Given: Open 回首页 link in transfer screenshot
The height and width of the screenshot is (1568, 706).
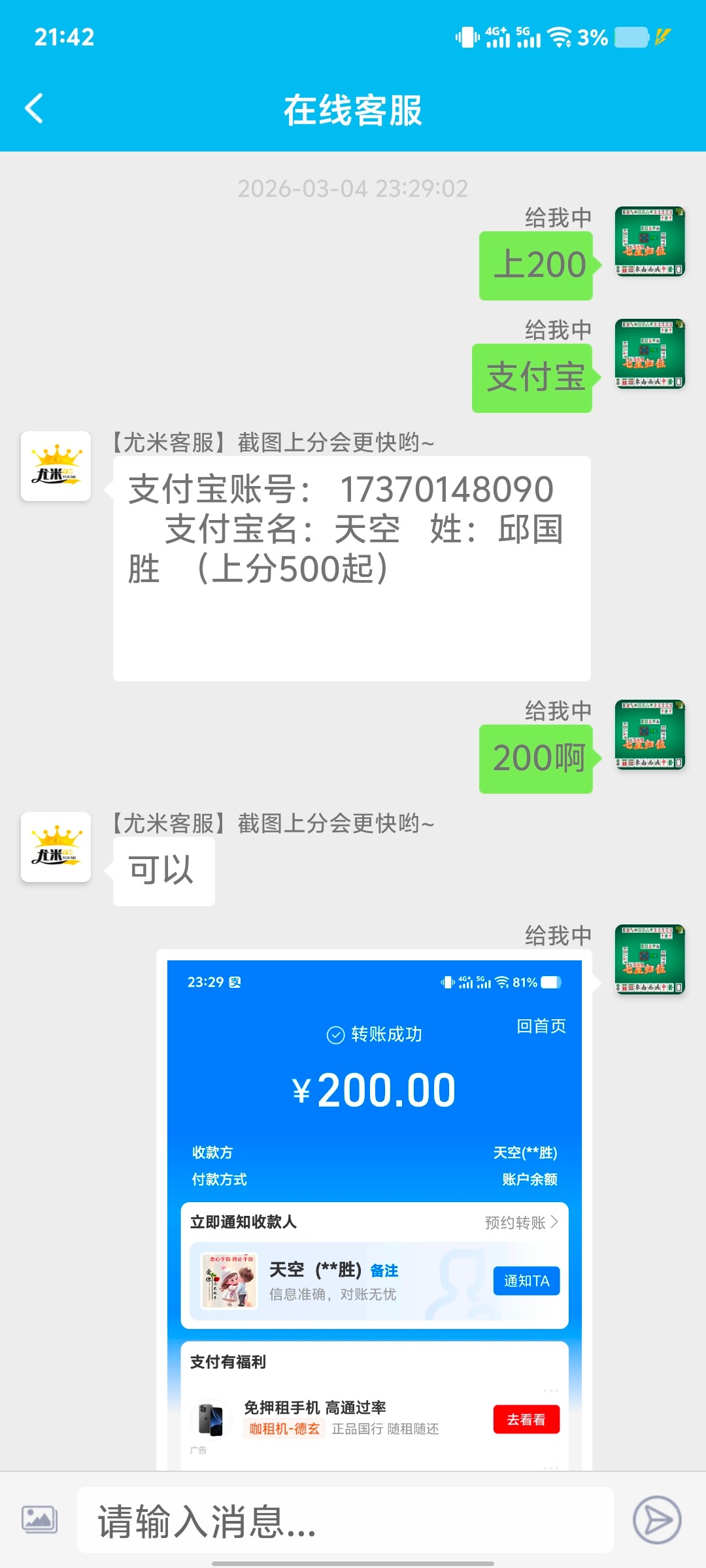Looking at the screenshot, I should [x=540, y=1026].
